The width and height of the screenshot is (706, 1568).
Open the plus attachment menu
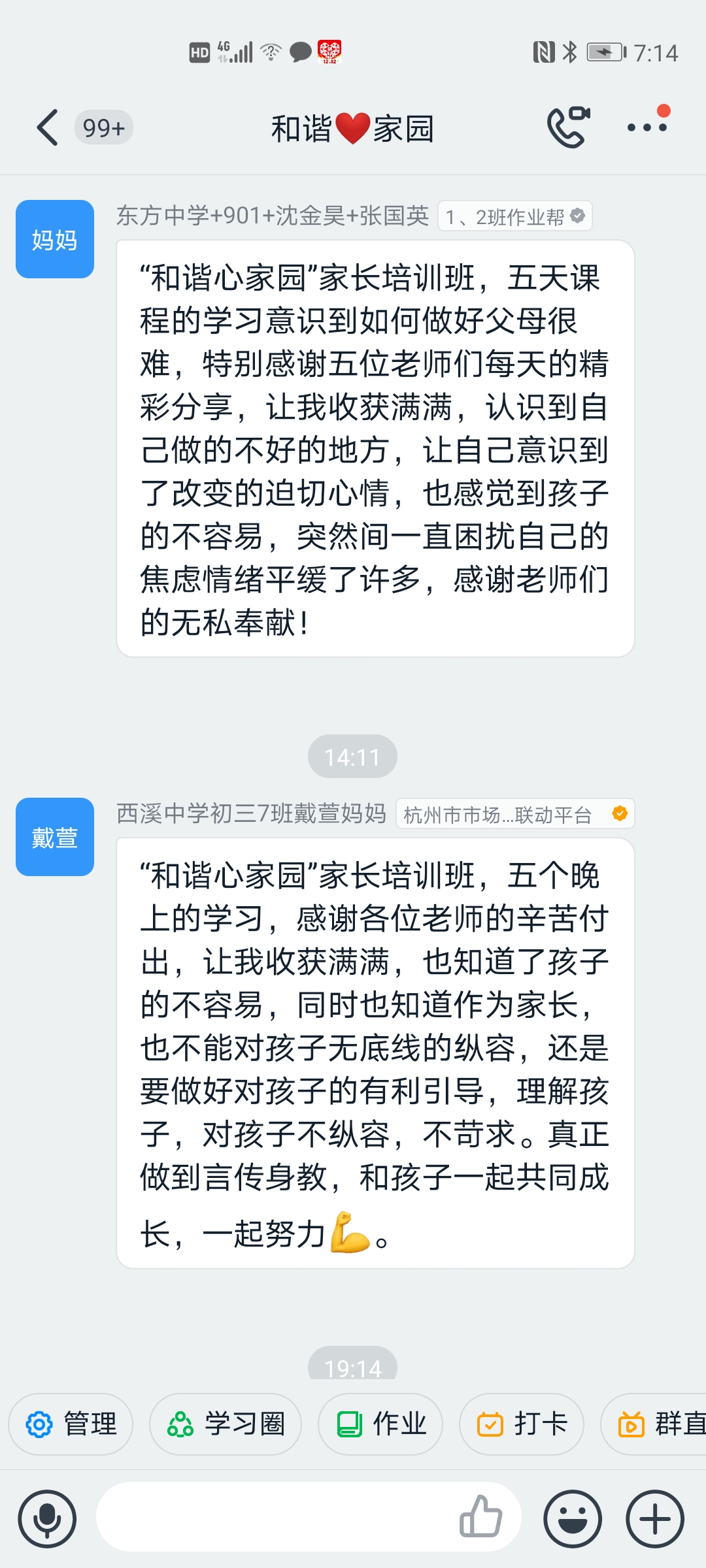click(x=655, y=1519)
